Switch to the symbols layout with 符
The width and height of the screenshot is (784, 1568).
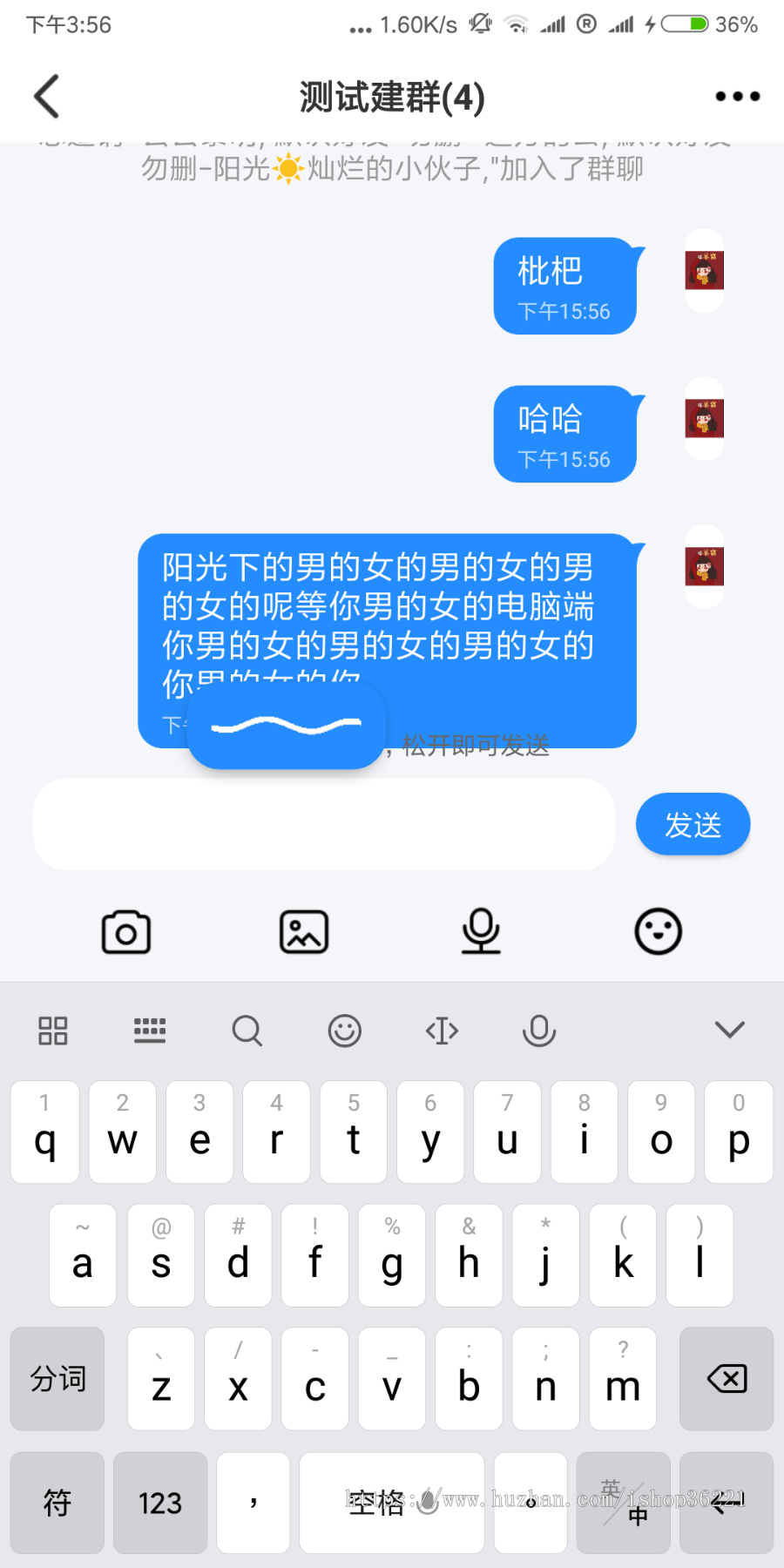(57, 1504)
